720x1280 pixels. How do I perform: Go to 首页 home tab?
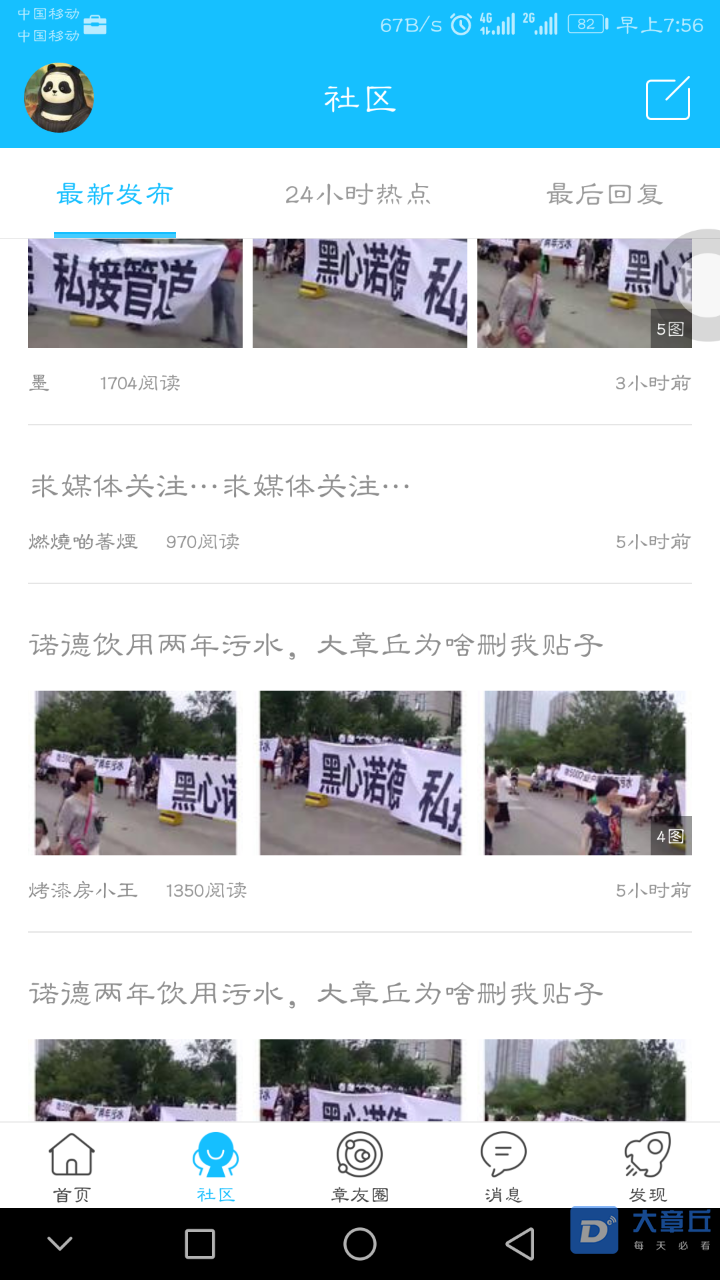tap(72, 1167)
